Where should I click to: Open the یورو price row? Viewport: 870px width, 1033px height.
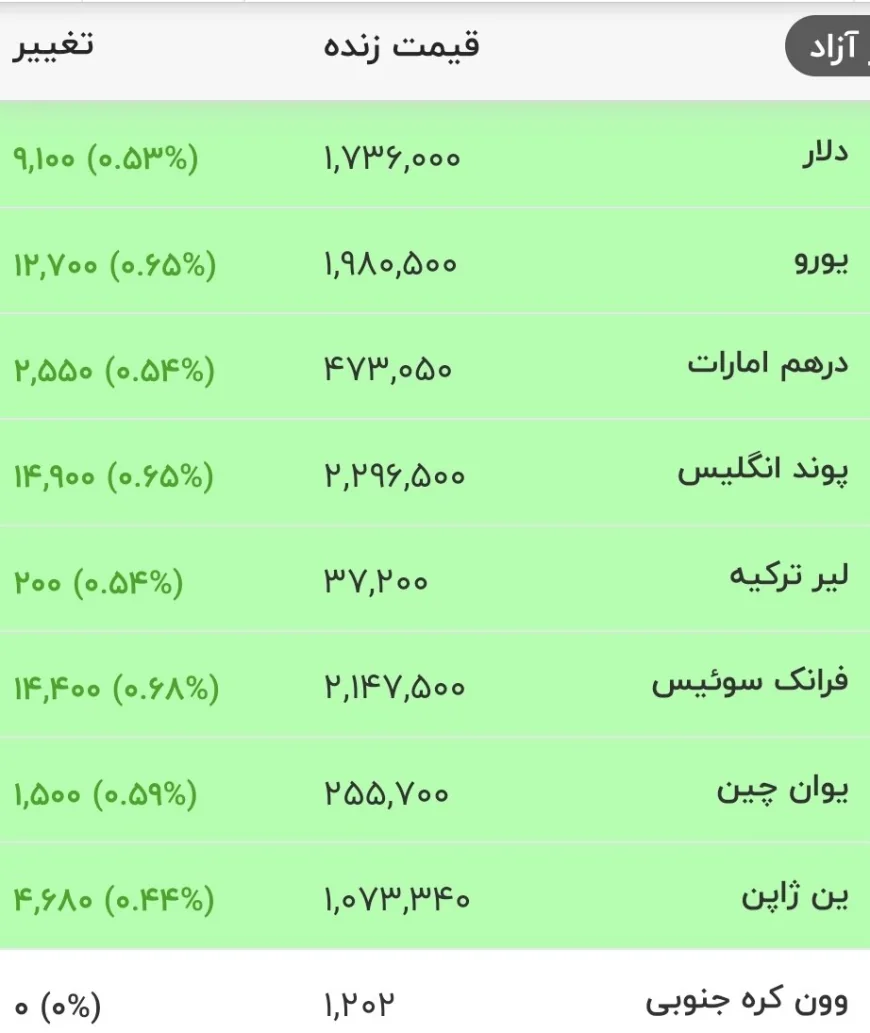(435, 261)
